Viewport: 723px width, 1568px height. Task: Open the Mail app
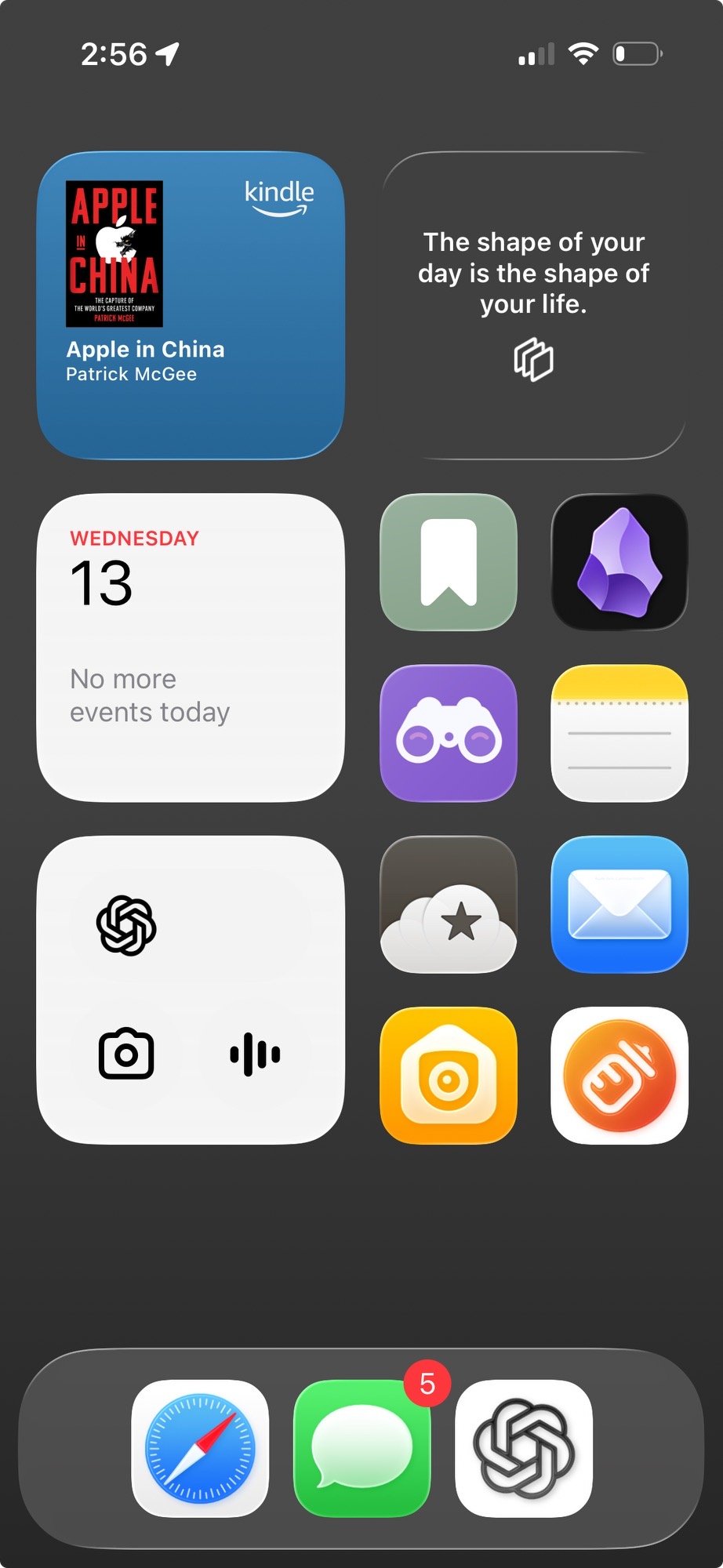619,904
